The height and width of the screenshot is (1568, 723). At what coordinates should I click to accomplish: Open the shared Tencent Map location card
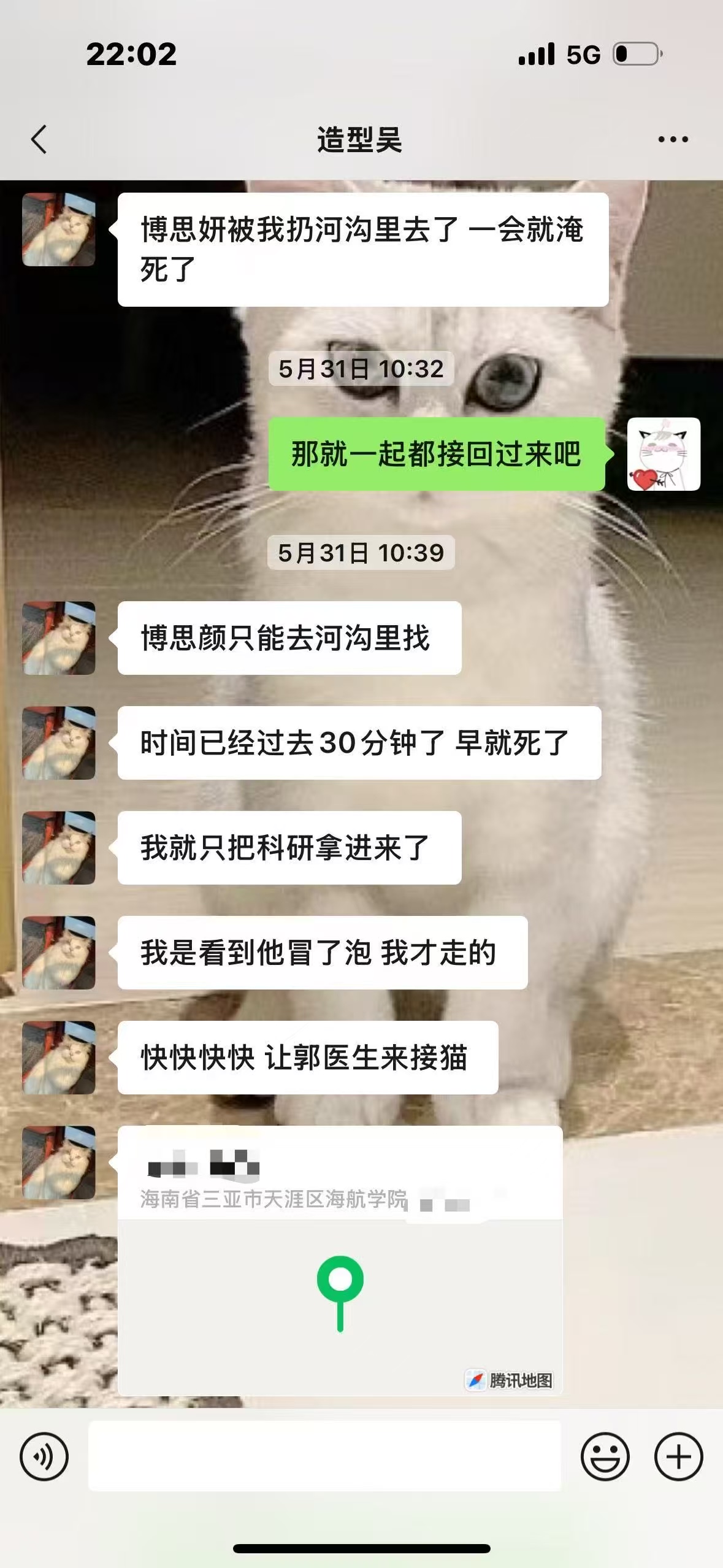[340, 1261]
